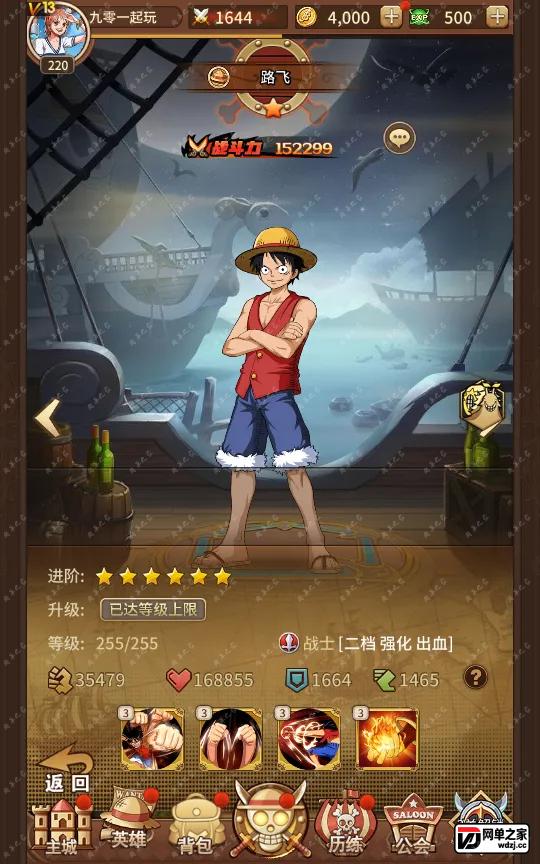Switch to the 历练 tab
The image size is (540, 864).
tap(345, 824)
